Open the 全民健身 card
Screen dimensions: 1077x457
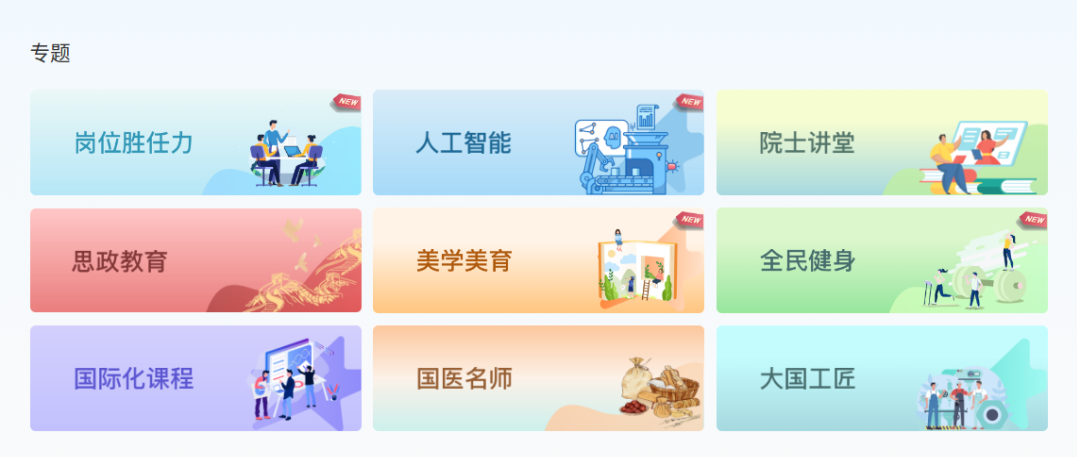pyautogui.click(x=881, y=261)
